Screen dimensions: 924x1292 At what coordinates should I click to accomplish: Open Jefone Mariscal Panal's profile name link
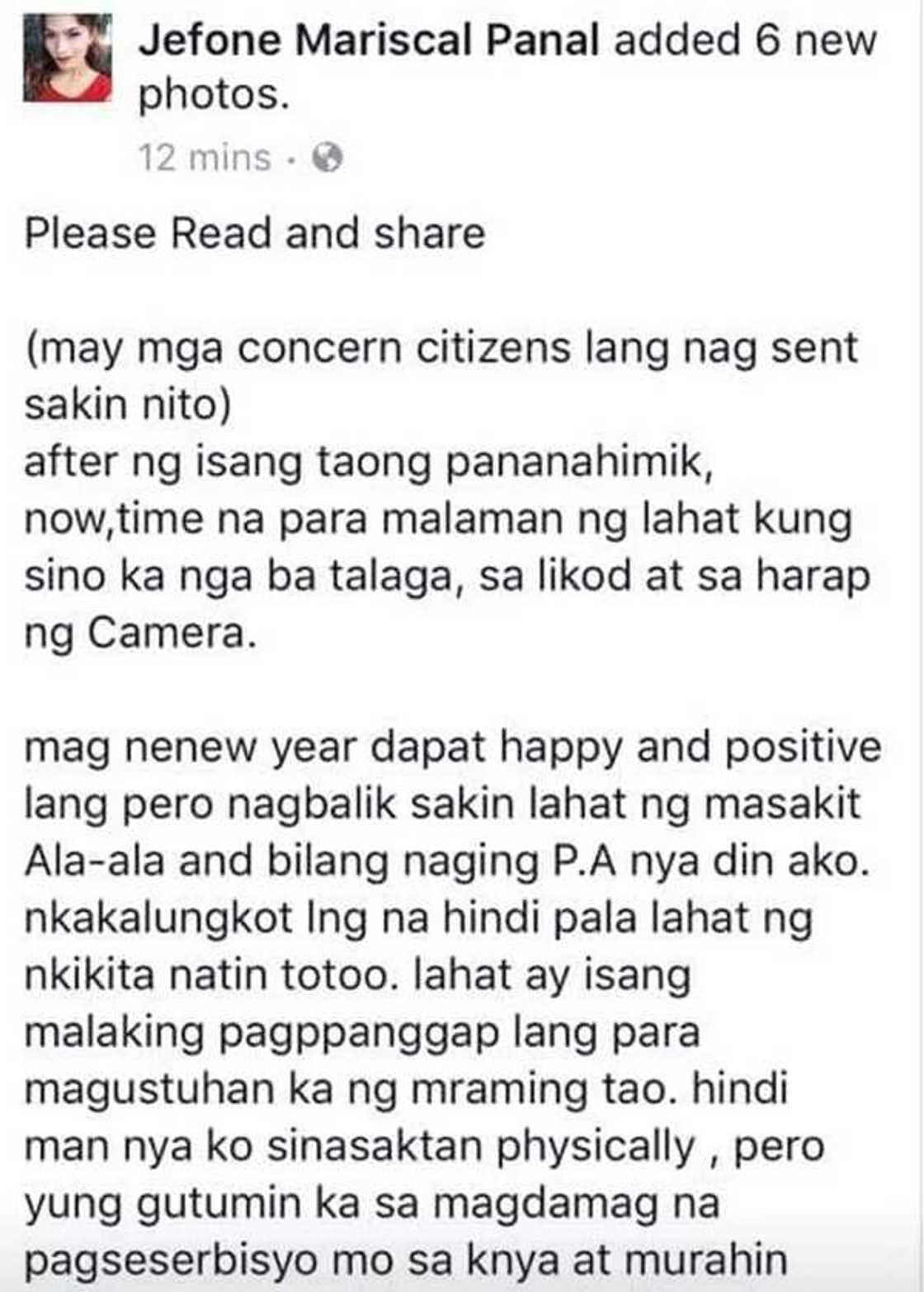pos(369,40)
